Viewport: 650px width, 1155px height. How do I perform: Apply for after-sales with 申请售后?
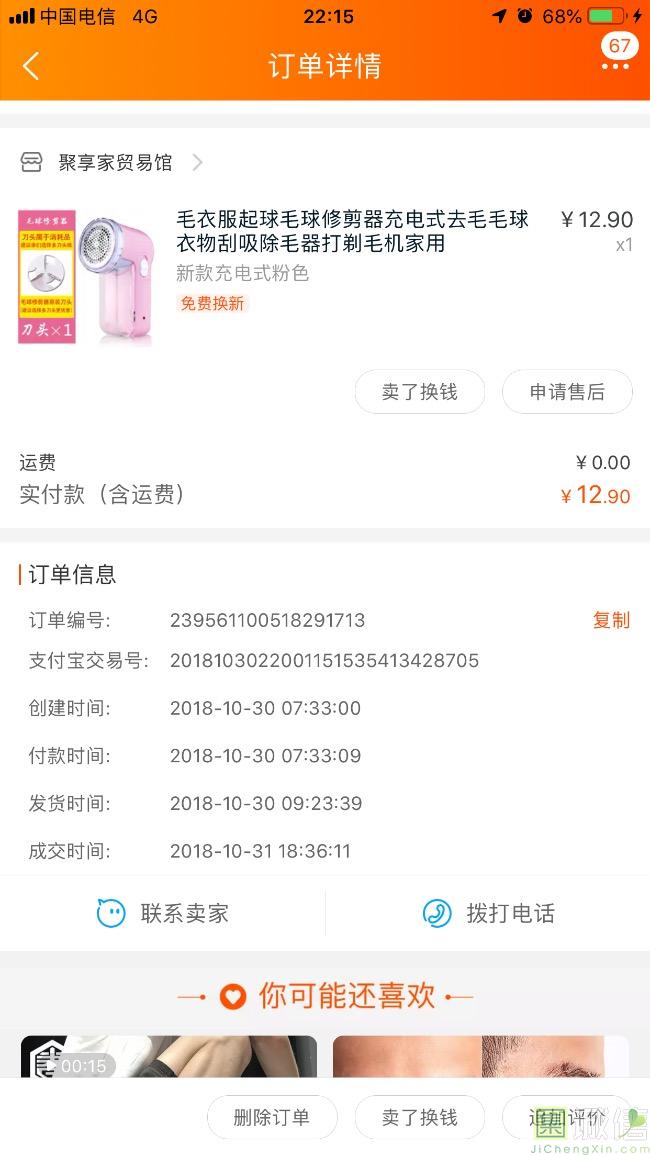pyautogui.click(x=567, y=392)
